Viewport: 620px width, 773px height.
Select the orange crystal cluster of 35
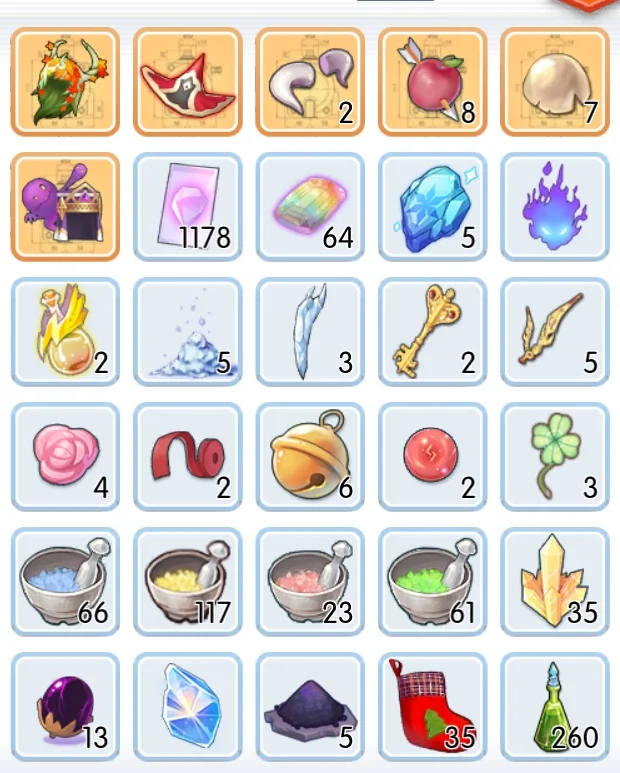click(x=554, y=582)
